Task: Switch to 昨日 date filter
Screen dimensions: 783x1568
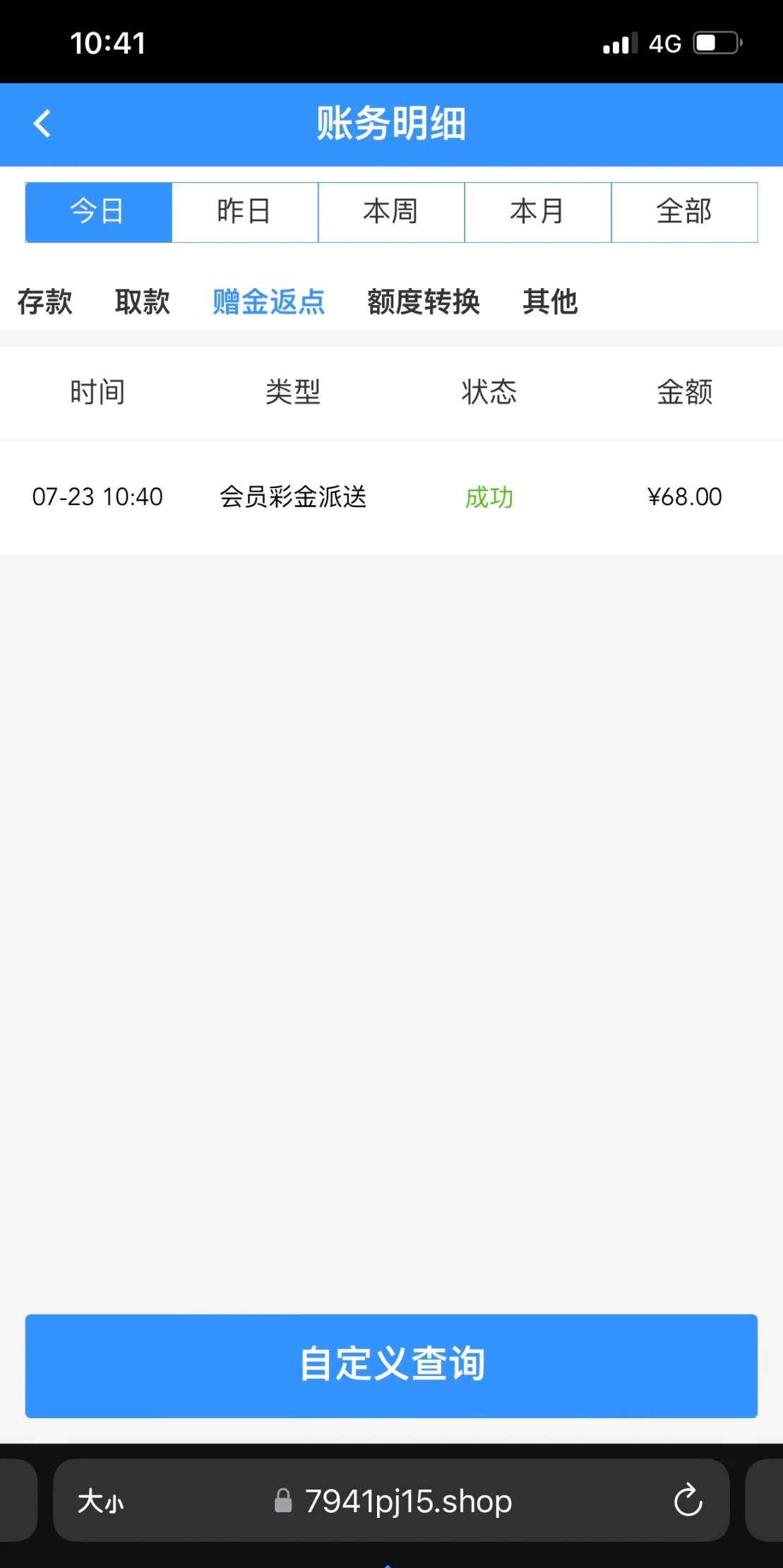Action: tap(244, 212)
